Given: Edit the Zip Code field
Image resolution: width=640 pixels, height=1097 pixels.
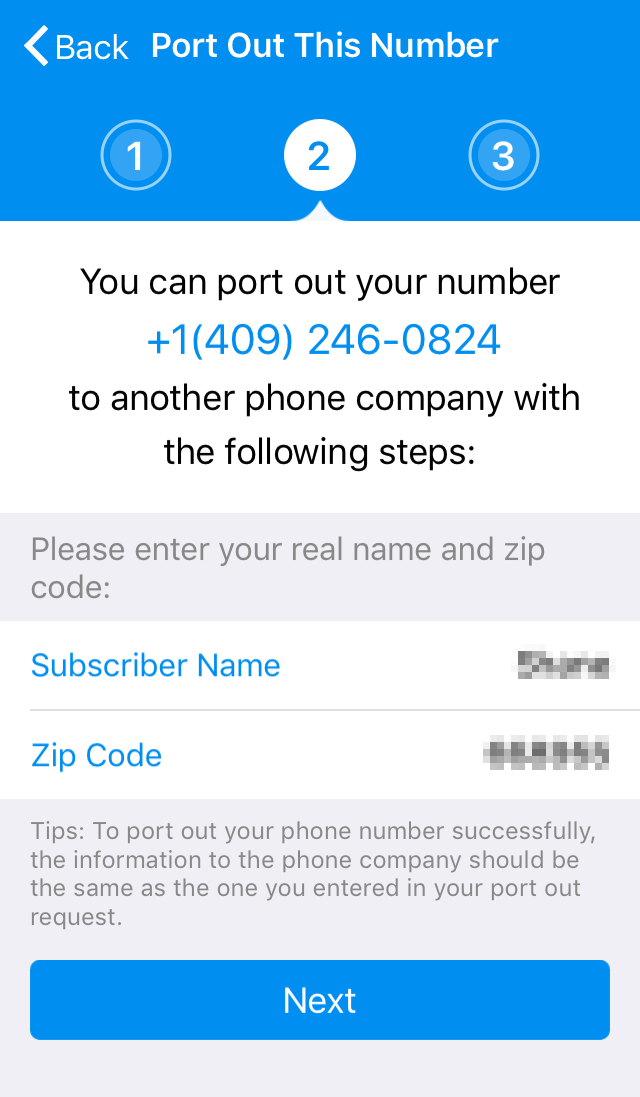Looking at the screenshot, I should click(x=320, y=755).
